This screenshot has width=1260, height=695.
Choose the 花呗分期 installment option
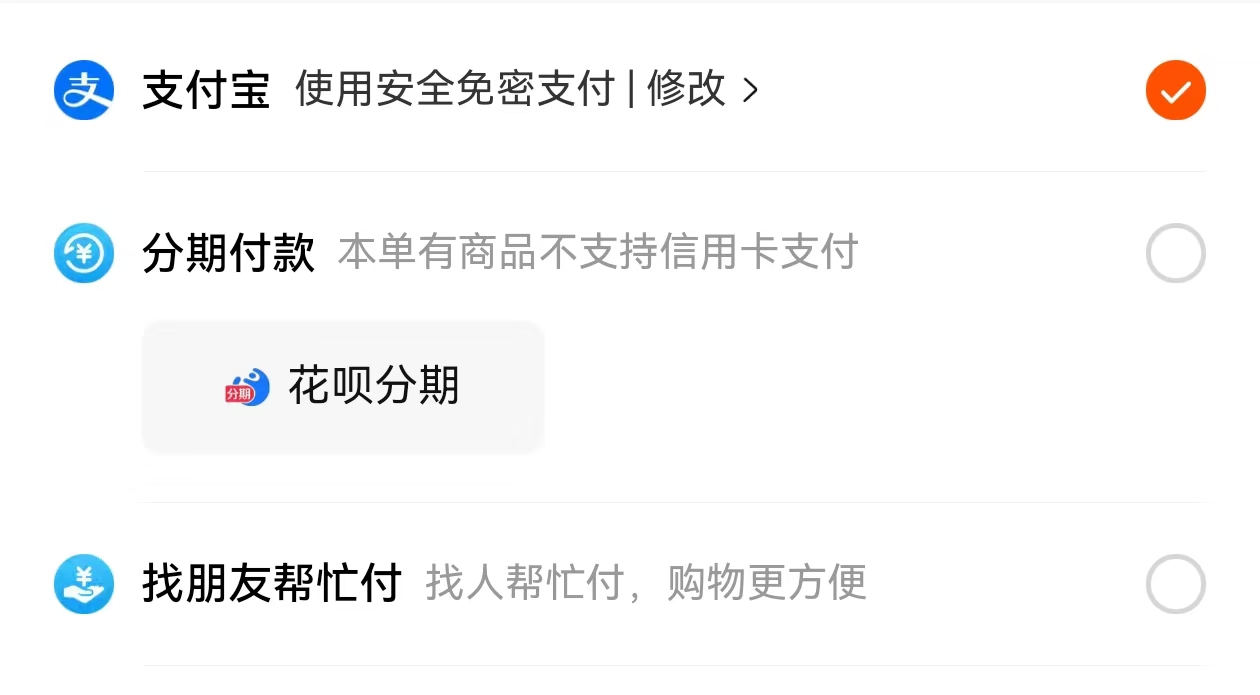pyautogui.click(x=343, y=386)
